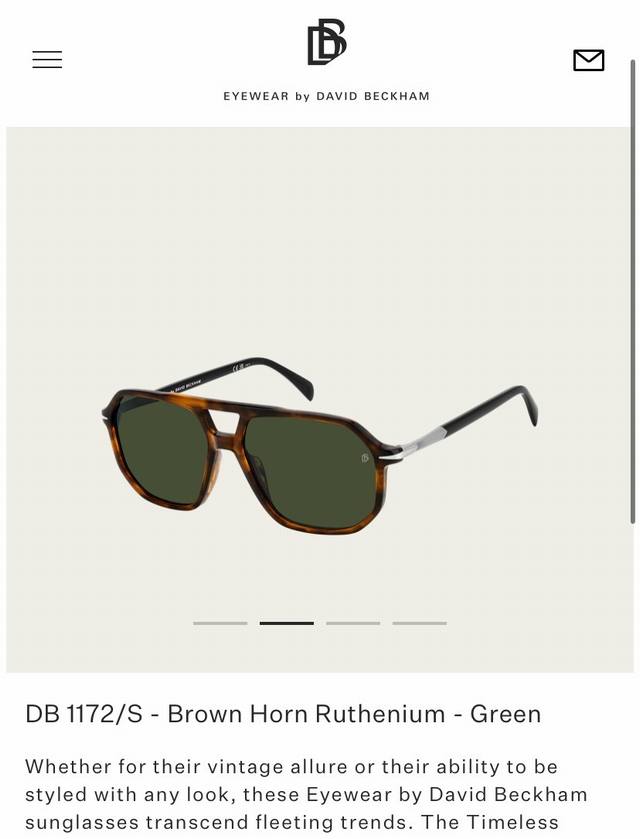
Task: Open the hamburger menu
Action: coord(47,60)
